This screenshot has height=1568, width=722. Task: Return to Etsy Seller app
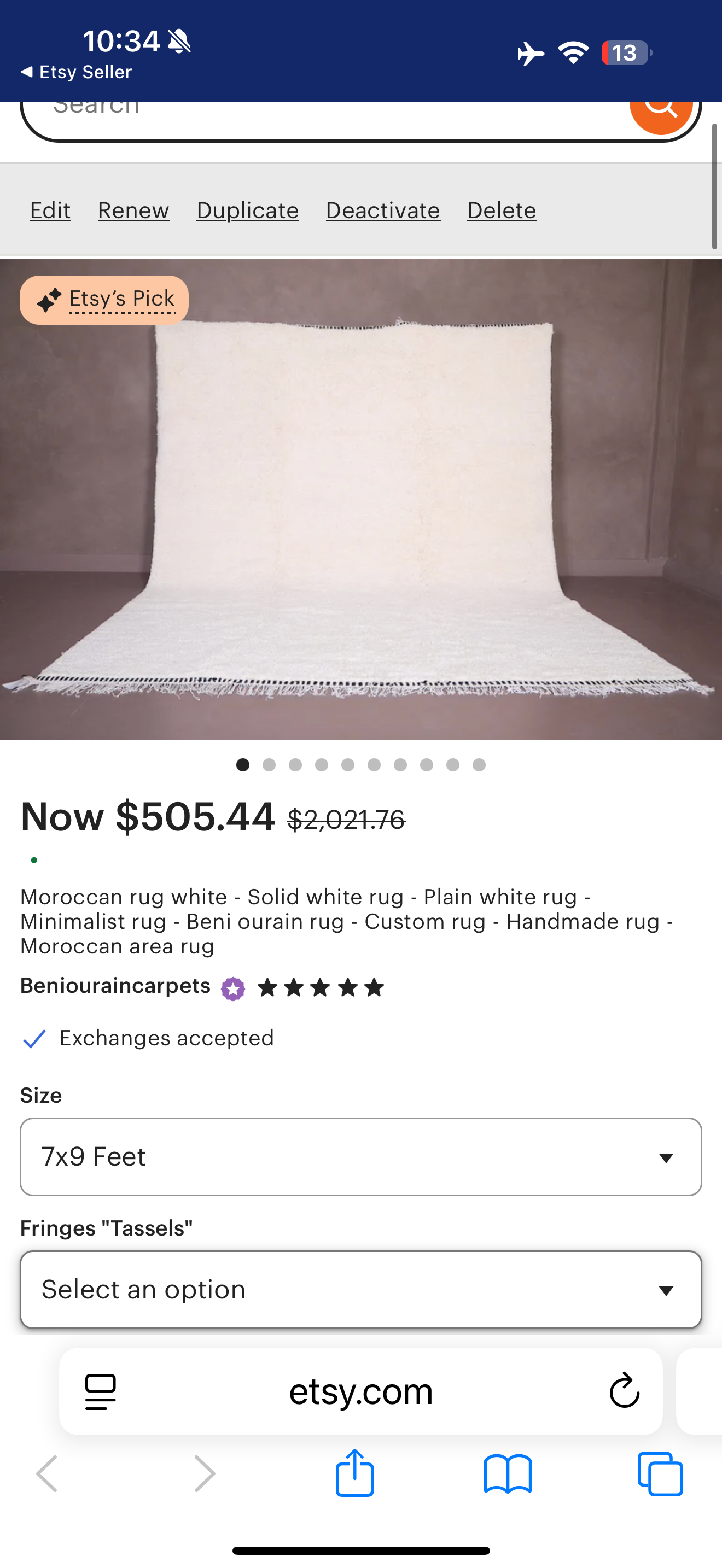click(76, 72)
